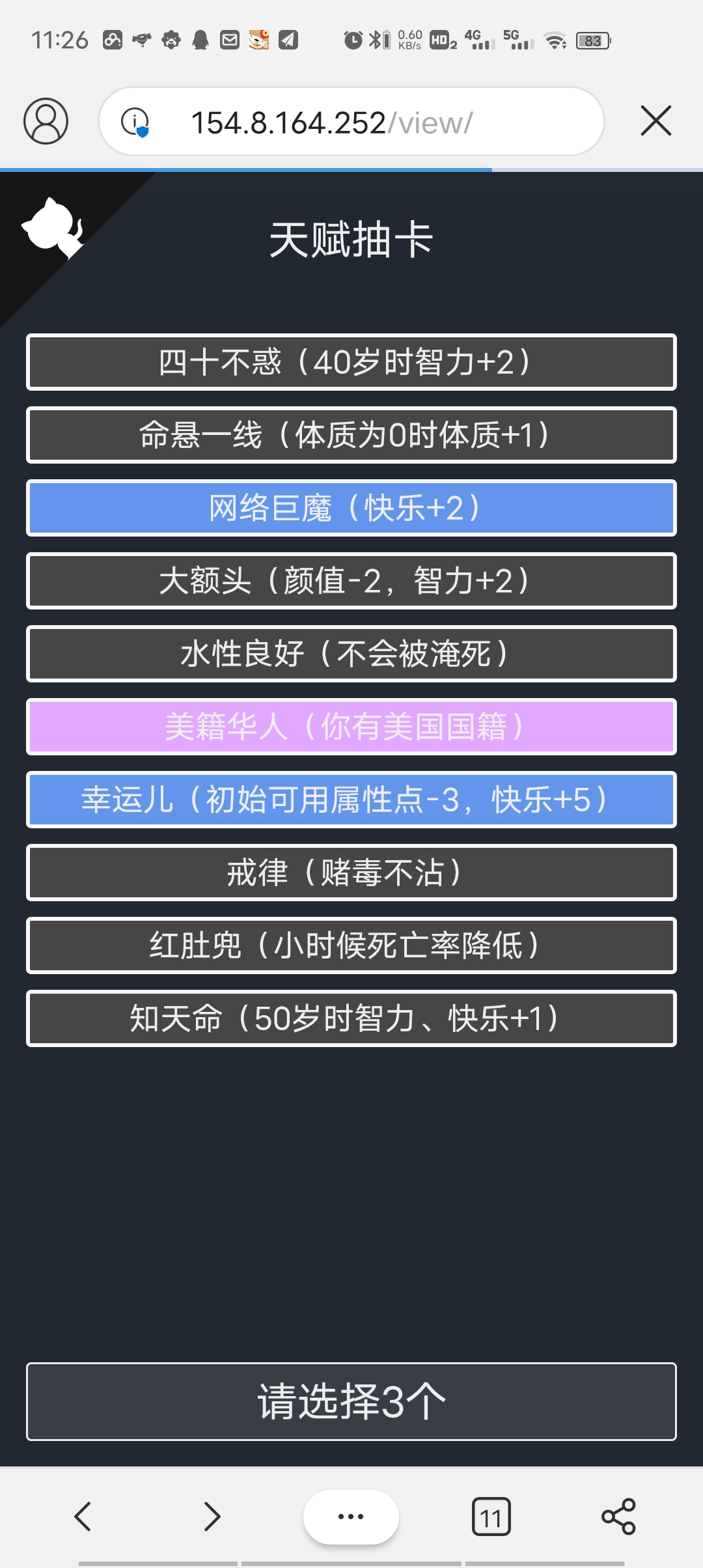
Task: Select the 红肚兜 talent card
Action: pyautogui.click(x=351, y=945)
